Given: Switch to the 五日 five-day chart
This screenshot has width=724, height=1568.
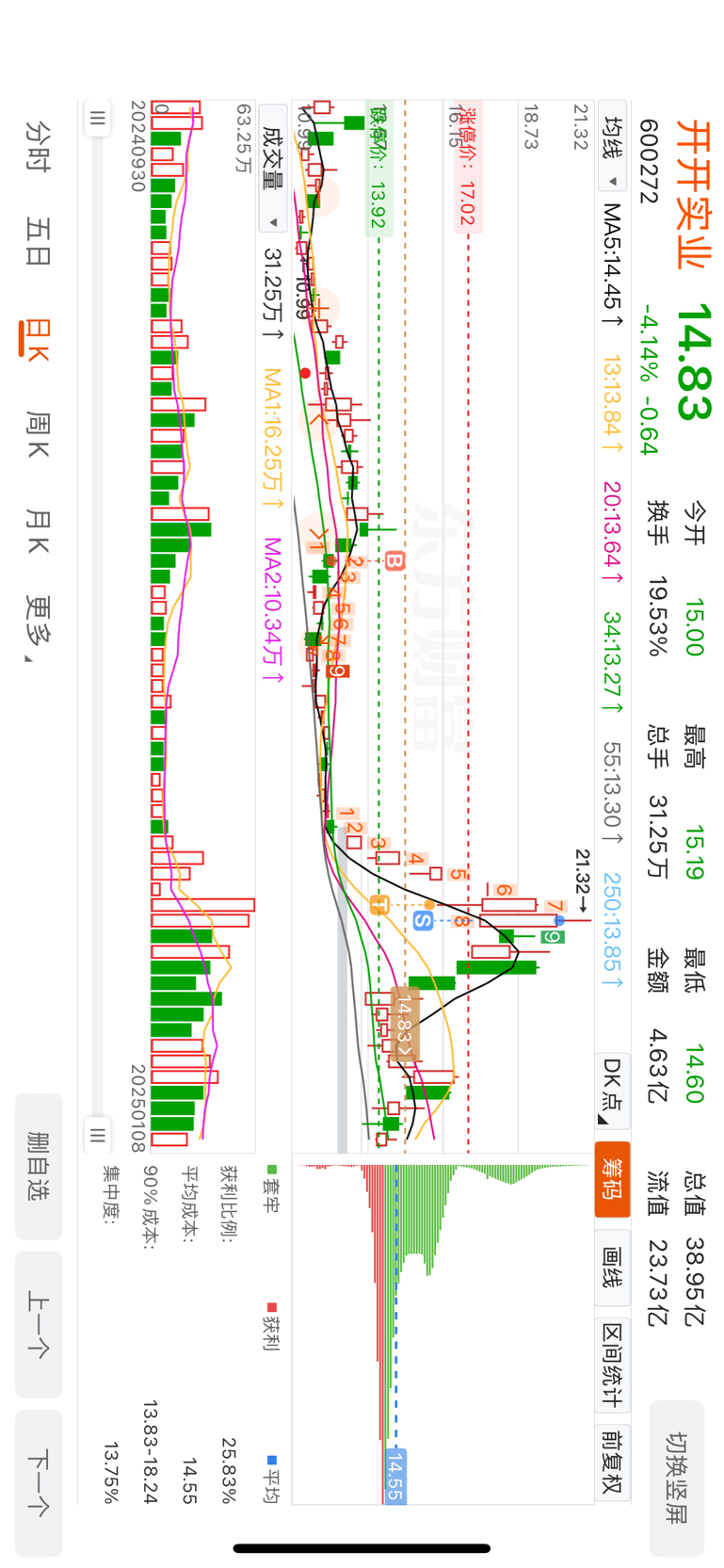Looking at the screenshot, I should 38,241.
